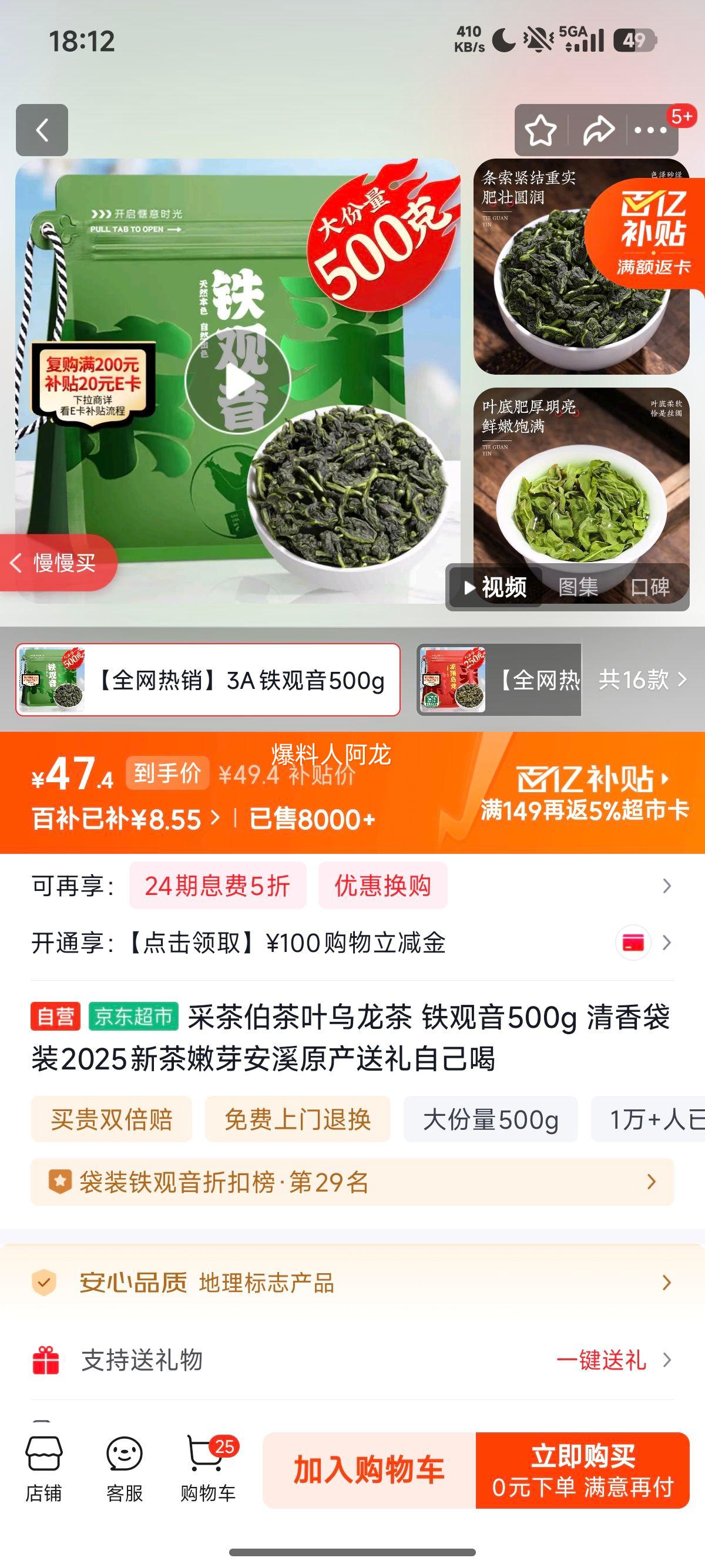Open the more options menu with 5+ badge
The height and width of the screenshot is (1568, 705).
[x=647, y=129]
